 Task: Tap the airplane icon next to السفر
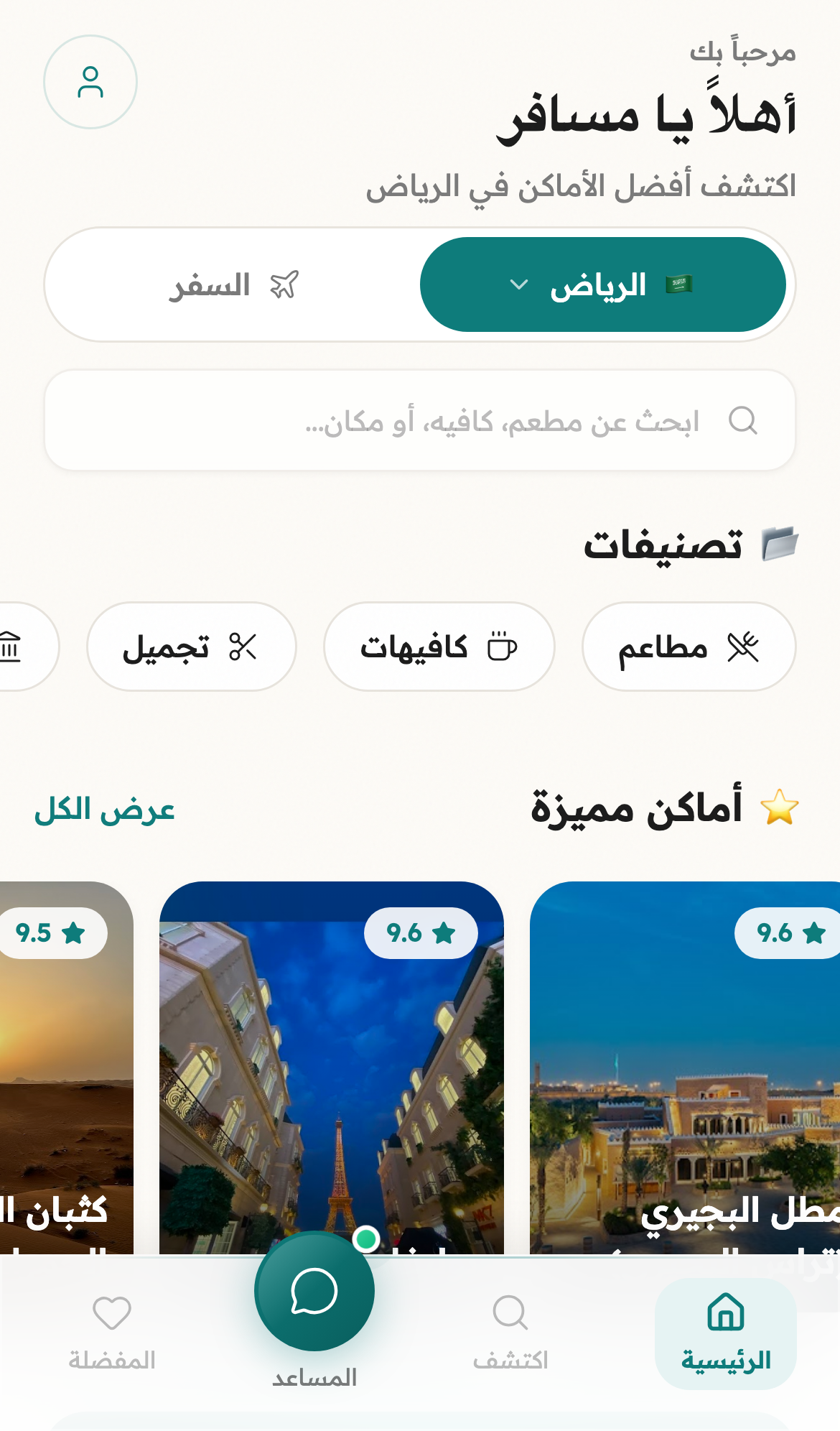click(285, 284)
